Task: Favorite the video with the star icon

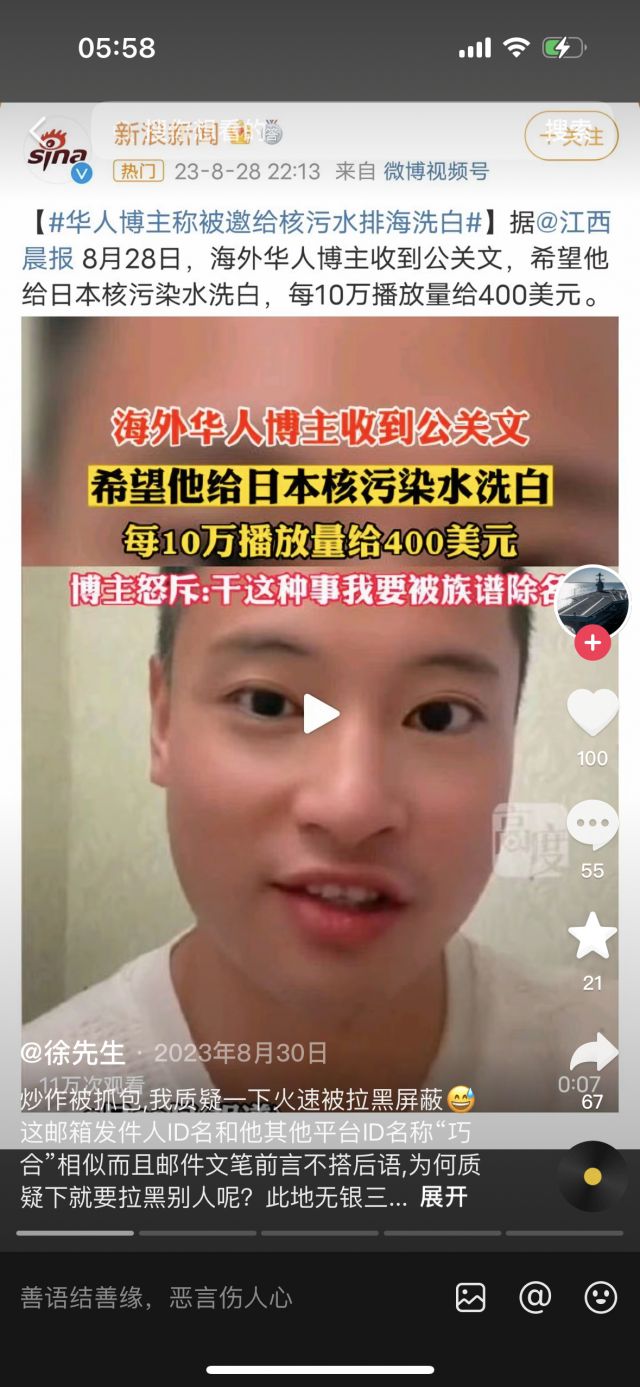Action: click(x=592, y=937)
